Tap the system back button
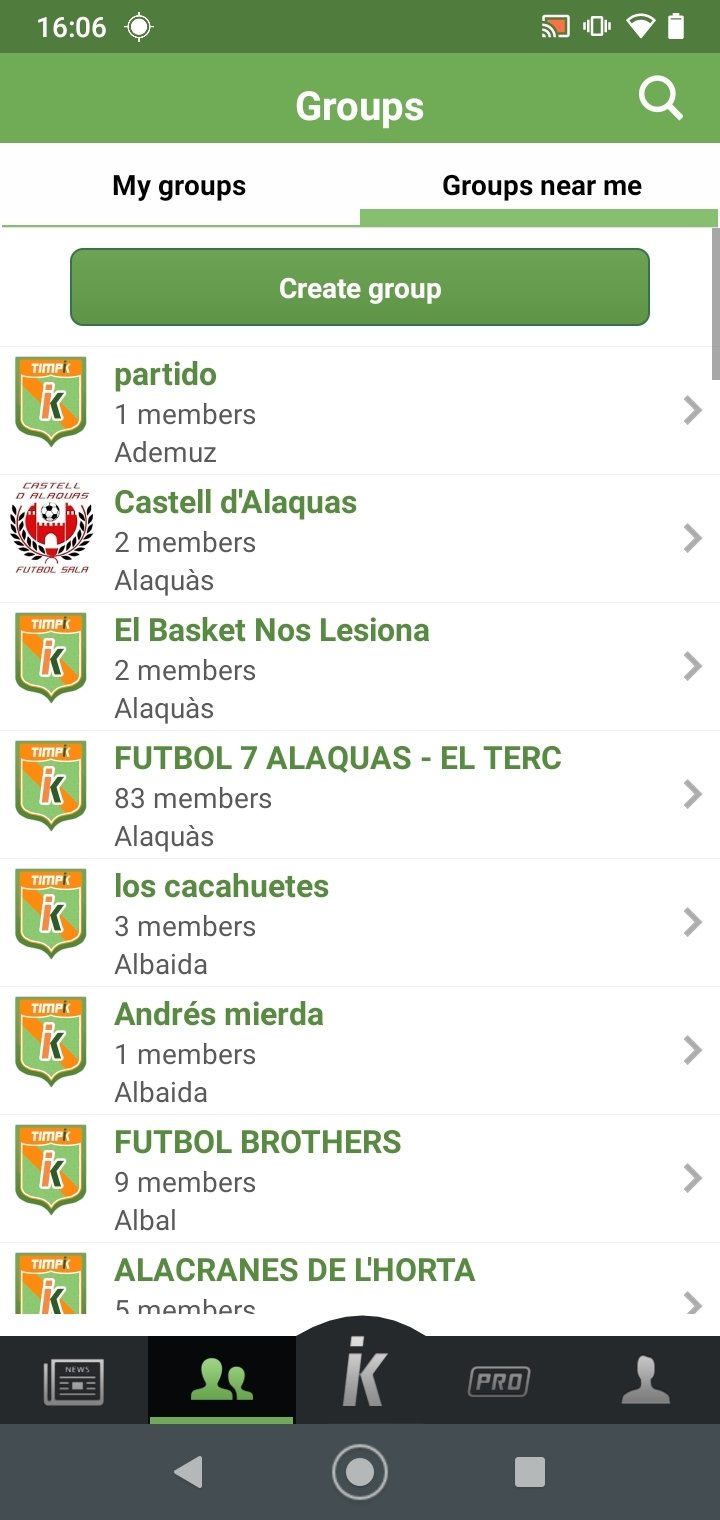720x1520 pixels. pyautogui.click(x=188, y=1472)
